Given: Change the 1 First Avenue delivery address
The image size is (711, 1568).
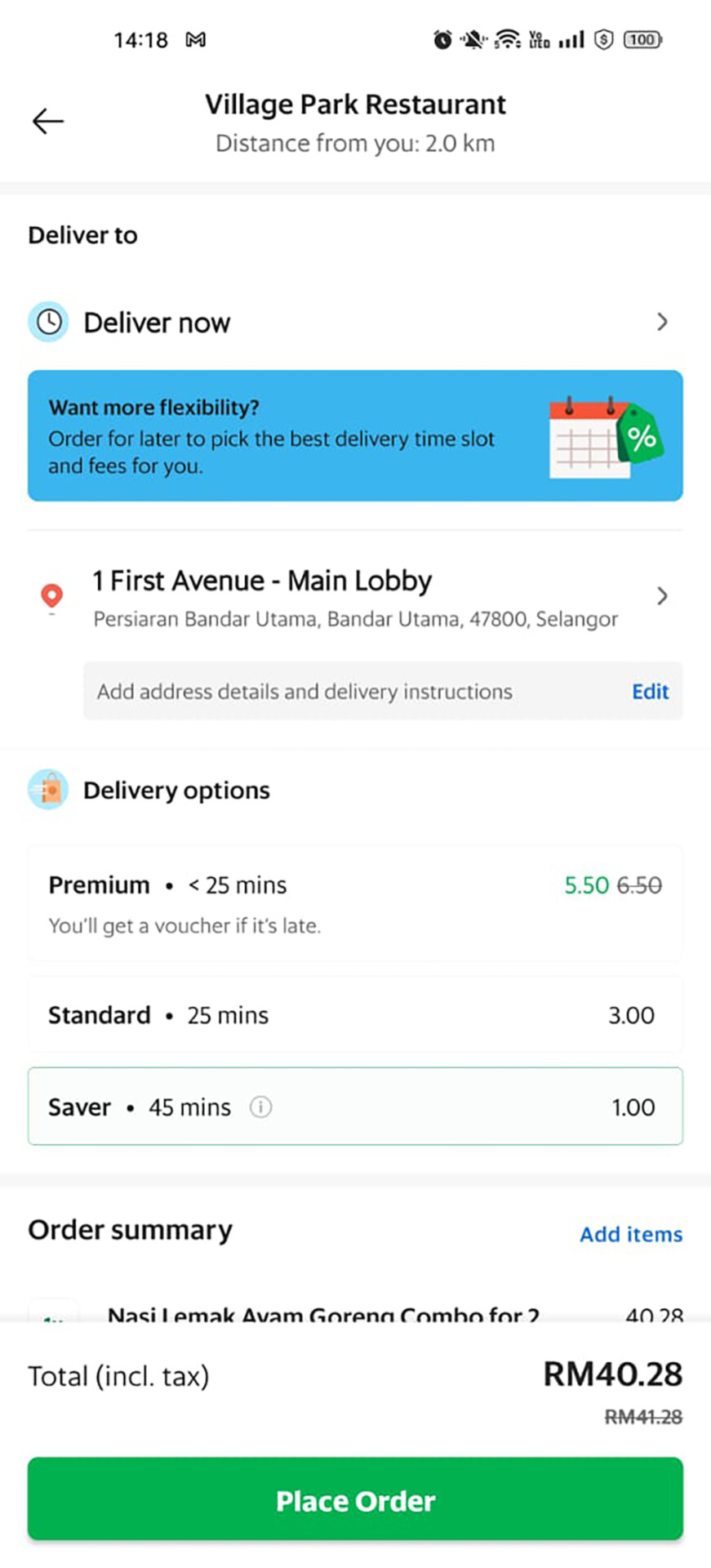Looking at the screenshot, I should 355,598.
